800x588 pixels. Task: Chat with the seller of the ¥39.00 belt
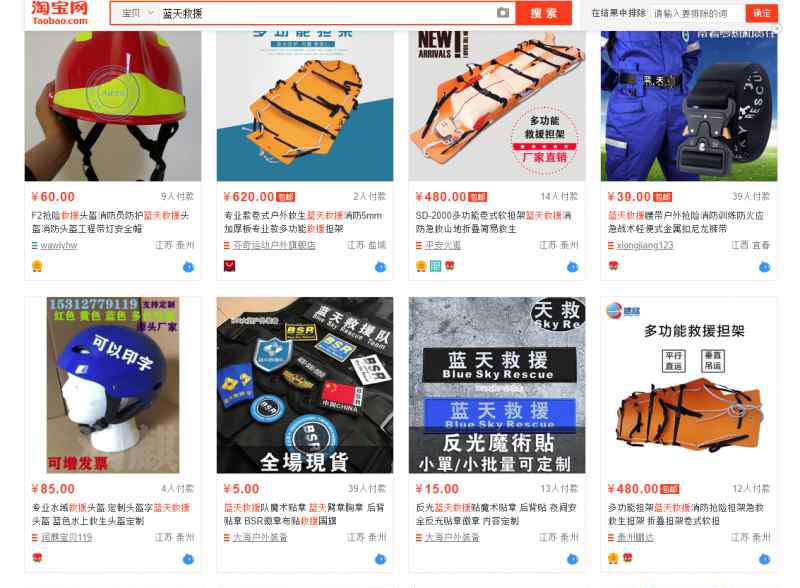pos(764,267)
